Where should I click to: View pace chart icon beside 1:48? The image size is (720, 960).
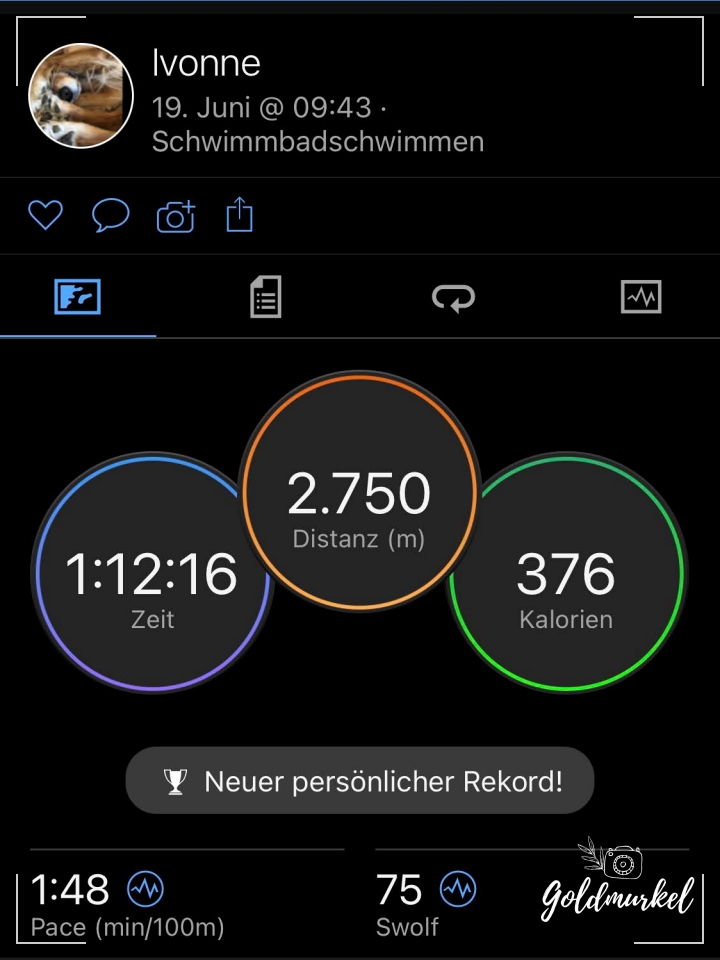click(x=146, y=888)
